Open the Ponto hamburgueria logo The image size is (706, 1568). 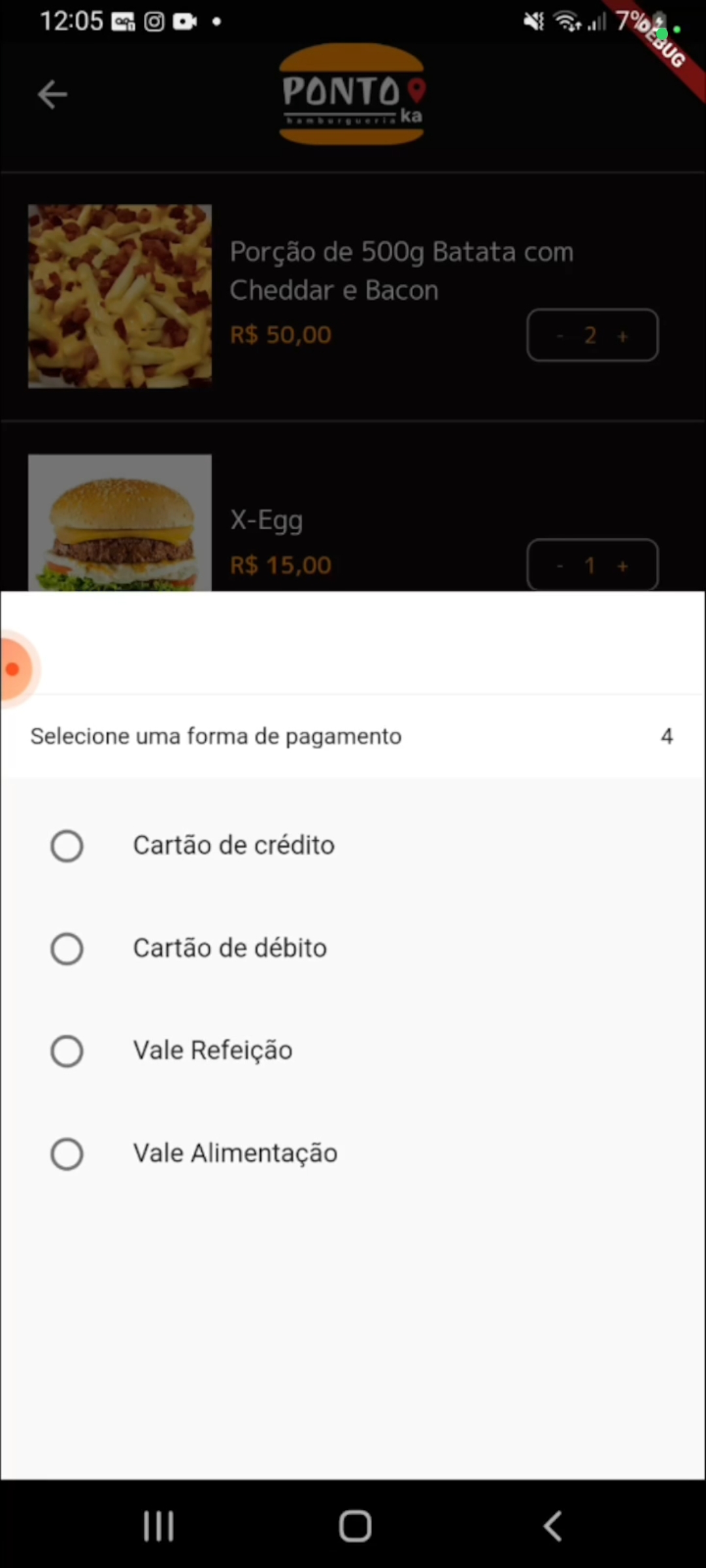(352, 94)
